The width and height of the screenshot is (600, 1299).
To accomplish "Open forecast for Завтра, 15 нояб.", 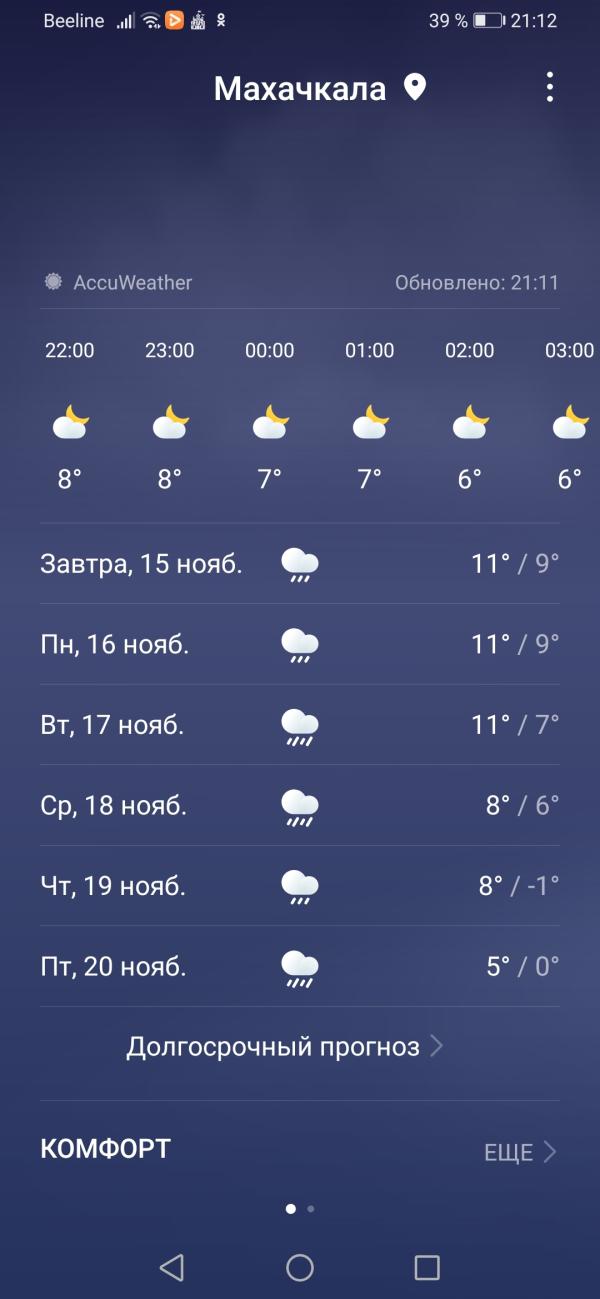I will [300, 564].
